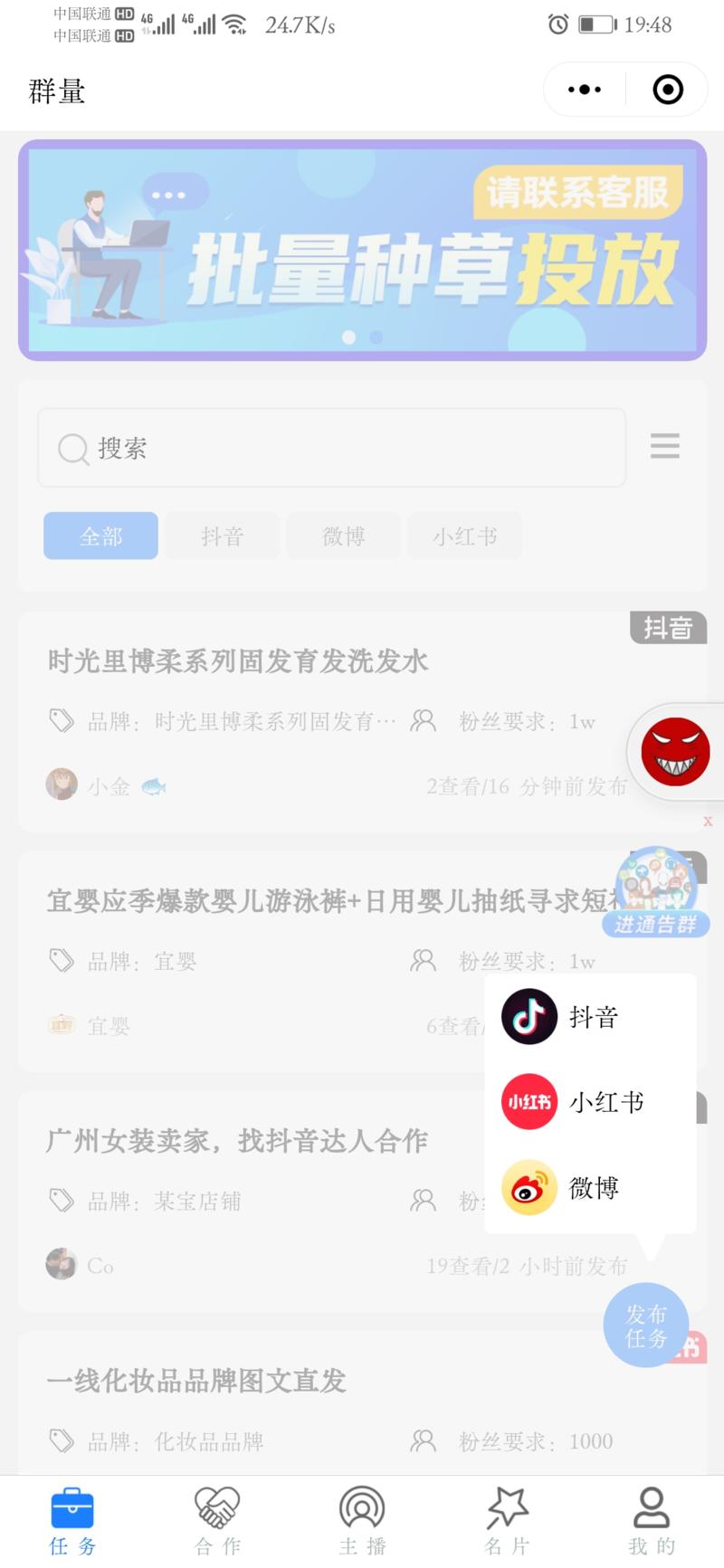Viewport: 724px width, 1568px height.
Task: Open the mini-program more options menu
Action: coord(584,90)
